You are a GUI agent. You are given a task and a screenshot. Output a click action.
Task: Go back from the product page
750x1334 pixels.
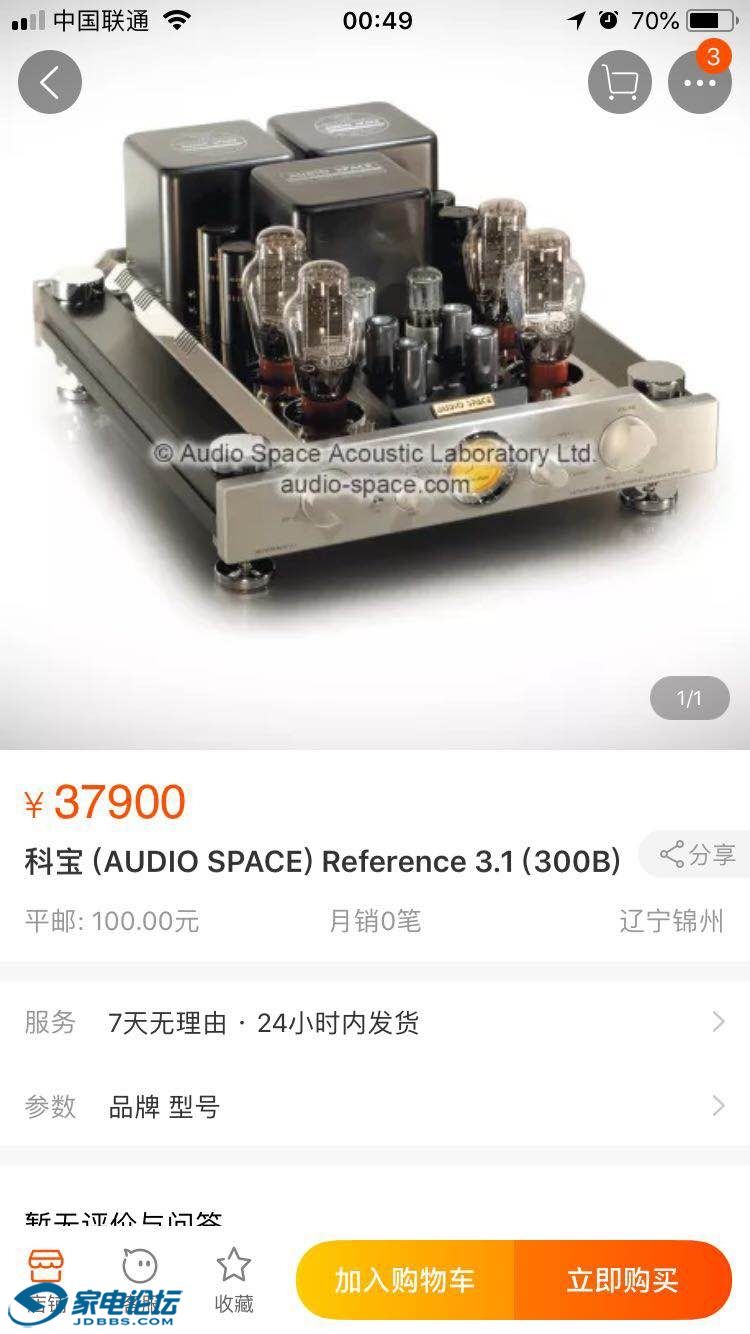click(50, 82)
